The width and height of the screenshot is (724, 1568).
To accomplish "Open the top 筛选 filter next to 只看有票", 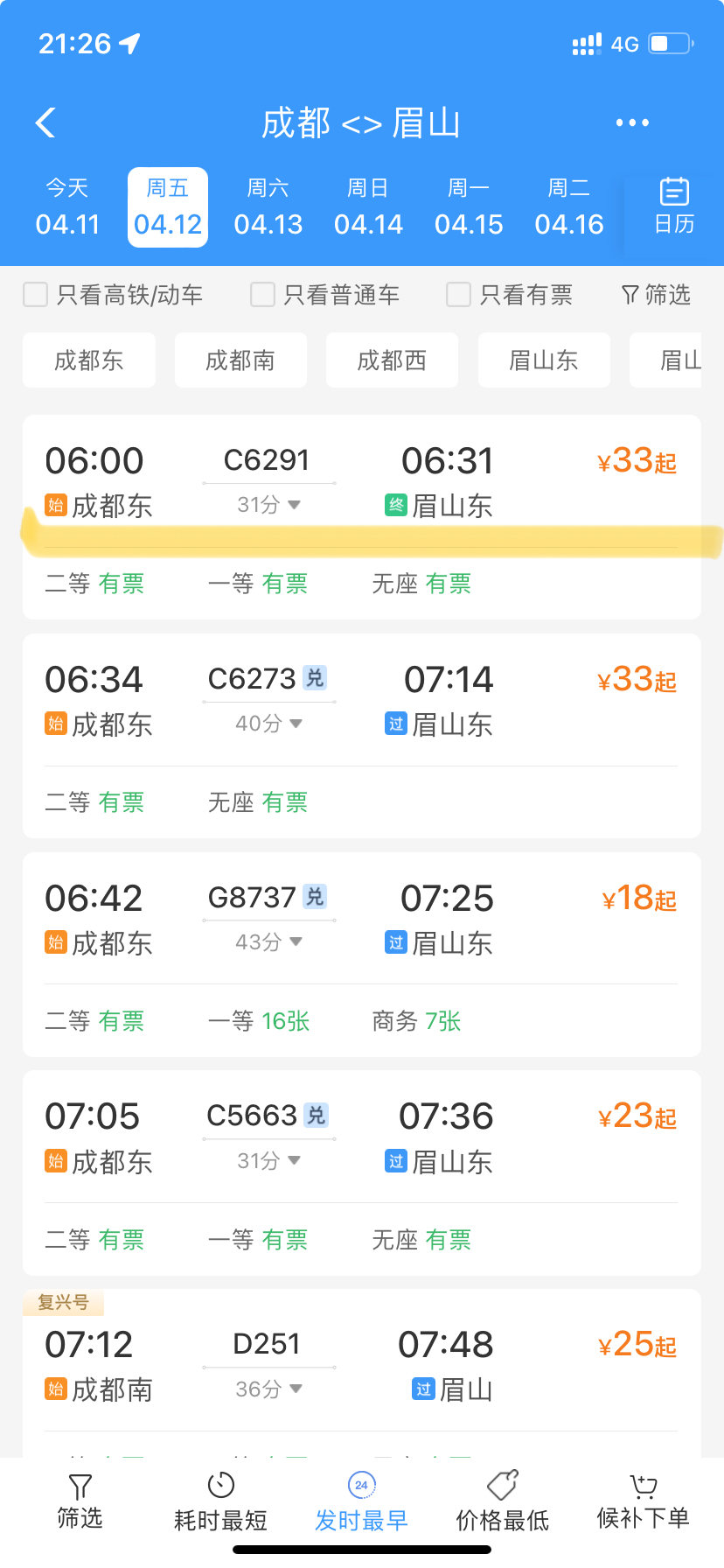I will [656, 295].
